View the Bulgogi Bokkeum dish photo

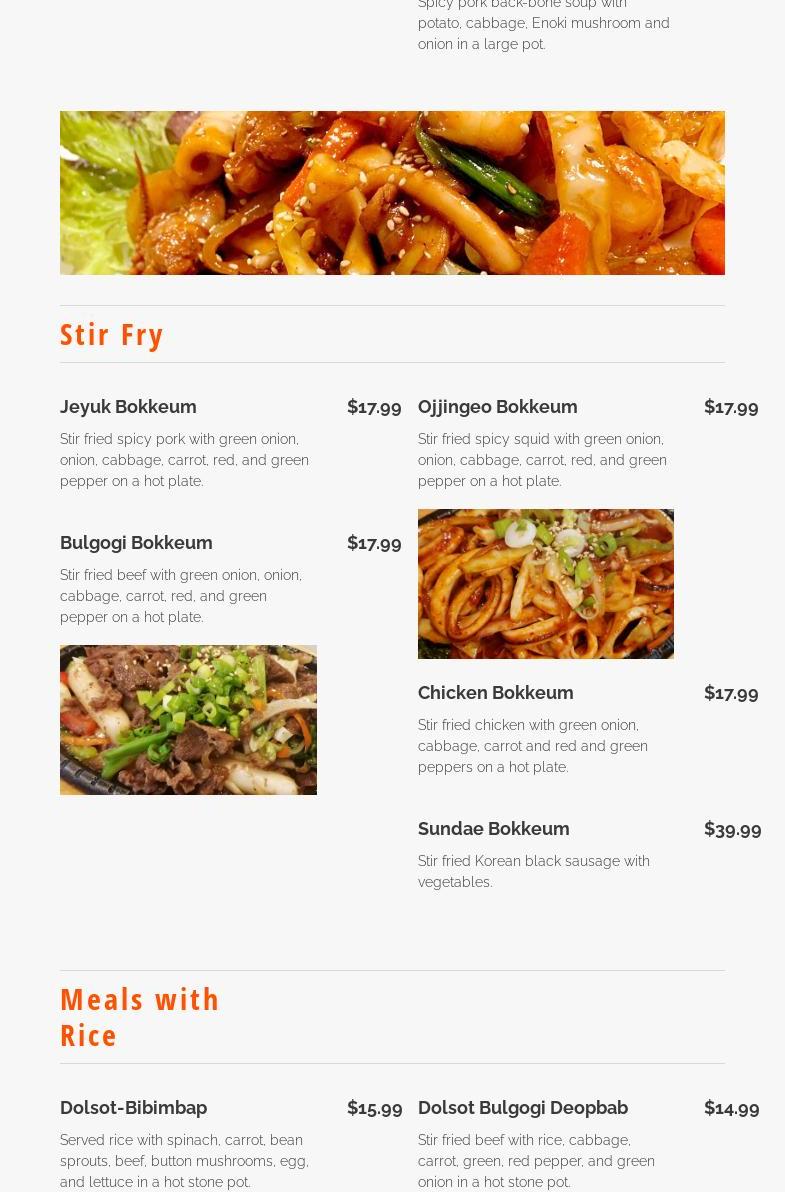click(x=188, y=720)
